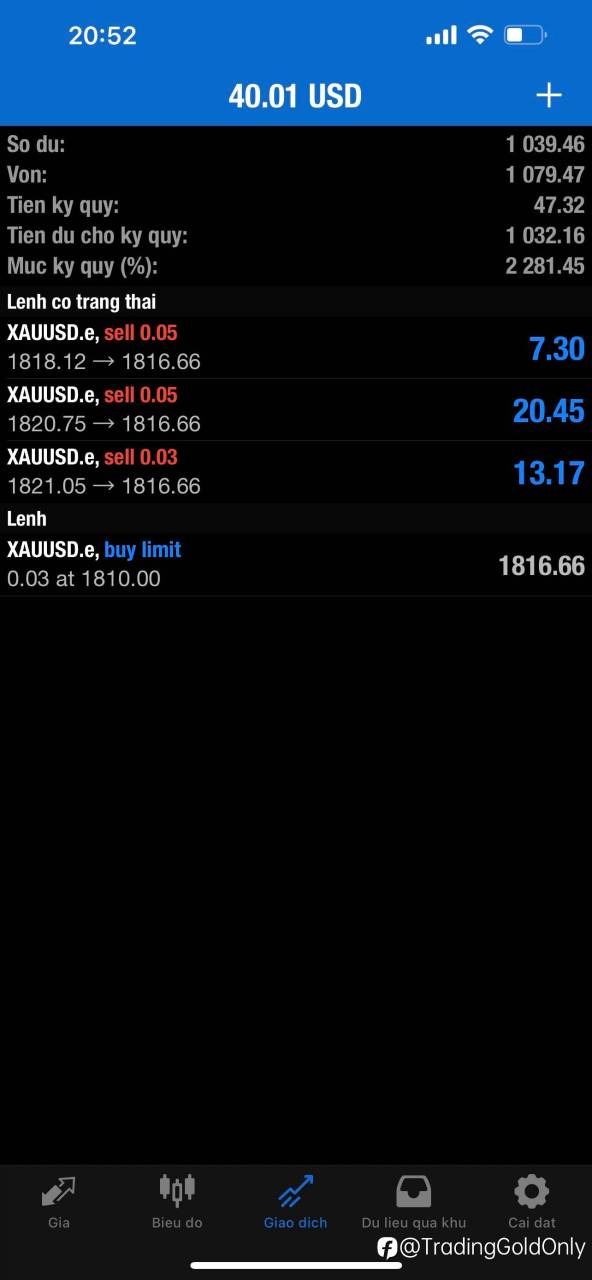592x1280 pixels.
Task: Open the sell 0.05 position at 1818.12
Action: 296,348
